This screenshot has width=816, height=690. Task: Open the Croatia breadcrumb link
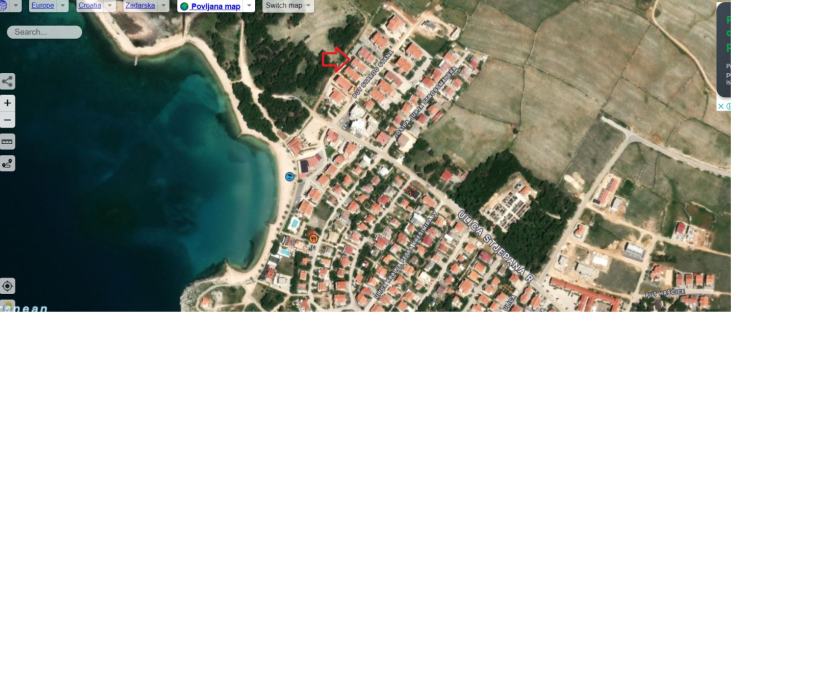[x=89, y=6]
